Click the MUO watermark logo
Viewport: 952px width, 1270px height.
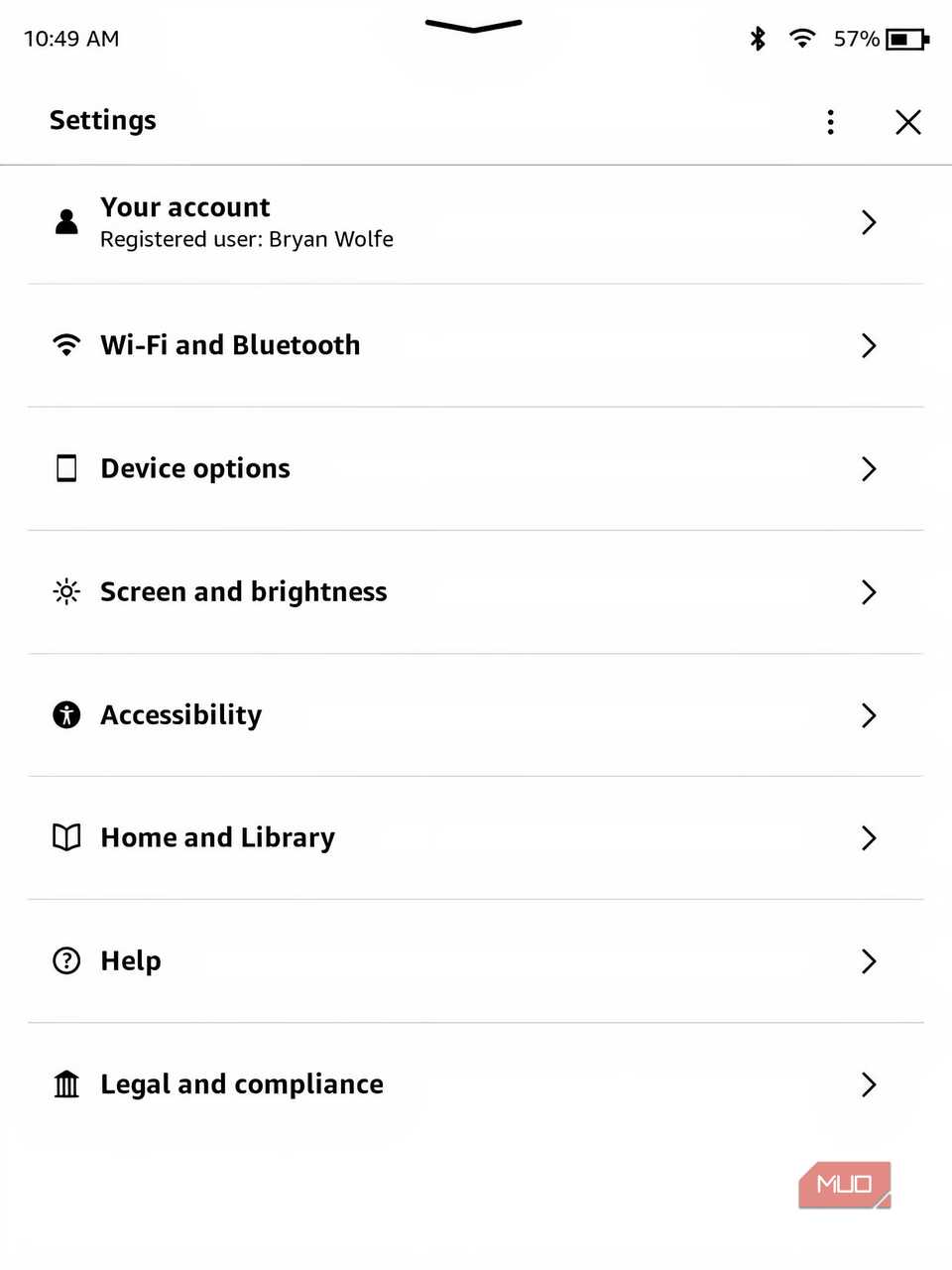(844, 1183)
